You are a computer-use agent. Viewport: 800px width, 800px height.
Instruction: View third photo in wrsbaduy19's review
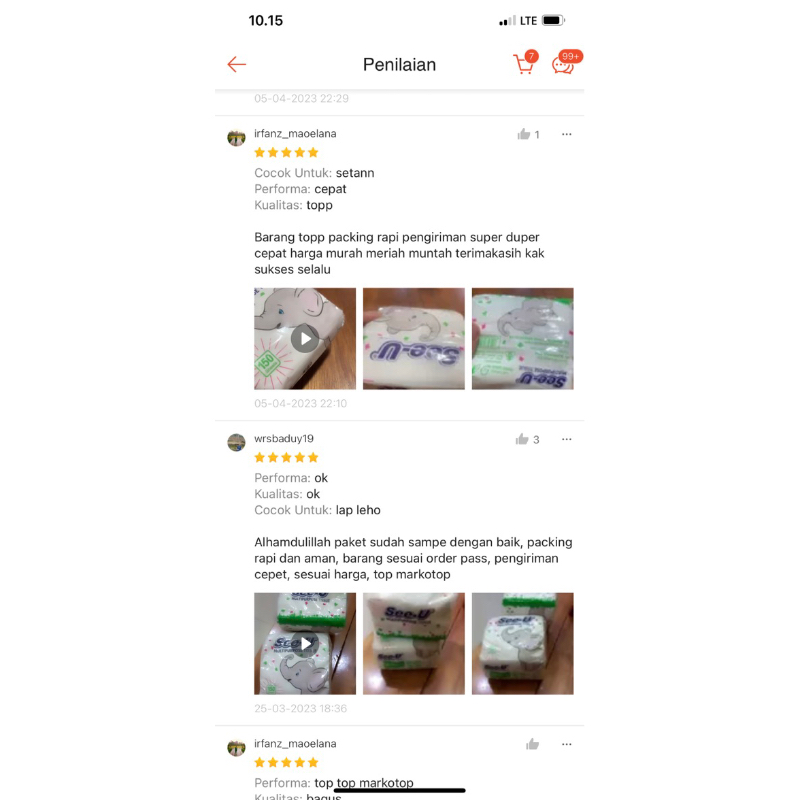(x=522, y=643)
